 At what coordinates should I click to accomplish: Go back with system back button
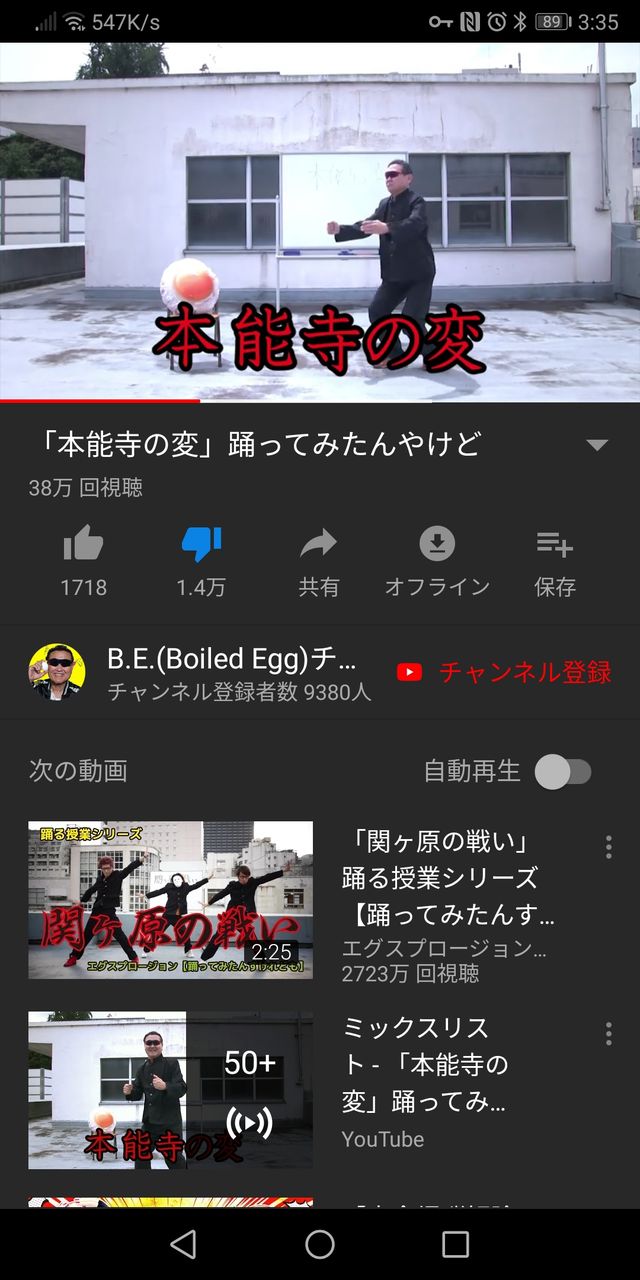coord(183,1244)
